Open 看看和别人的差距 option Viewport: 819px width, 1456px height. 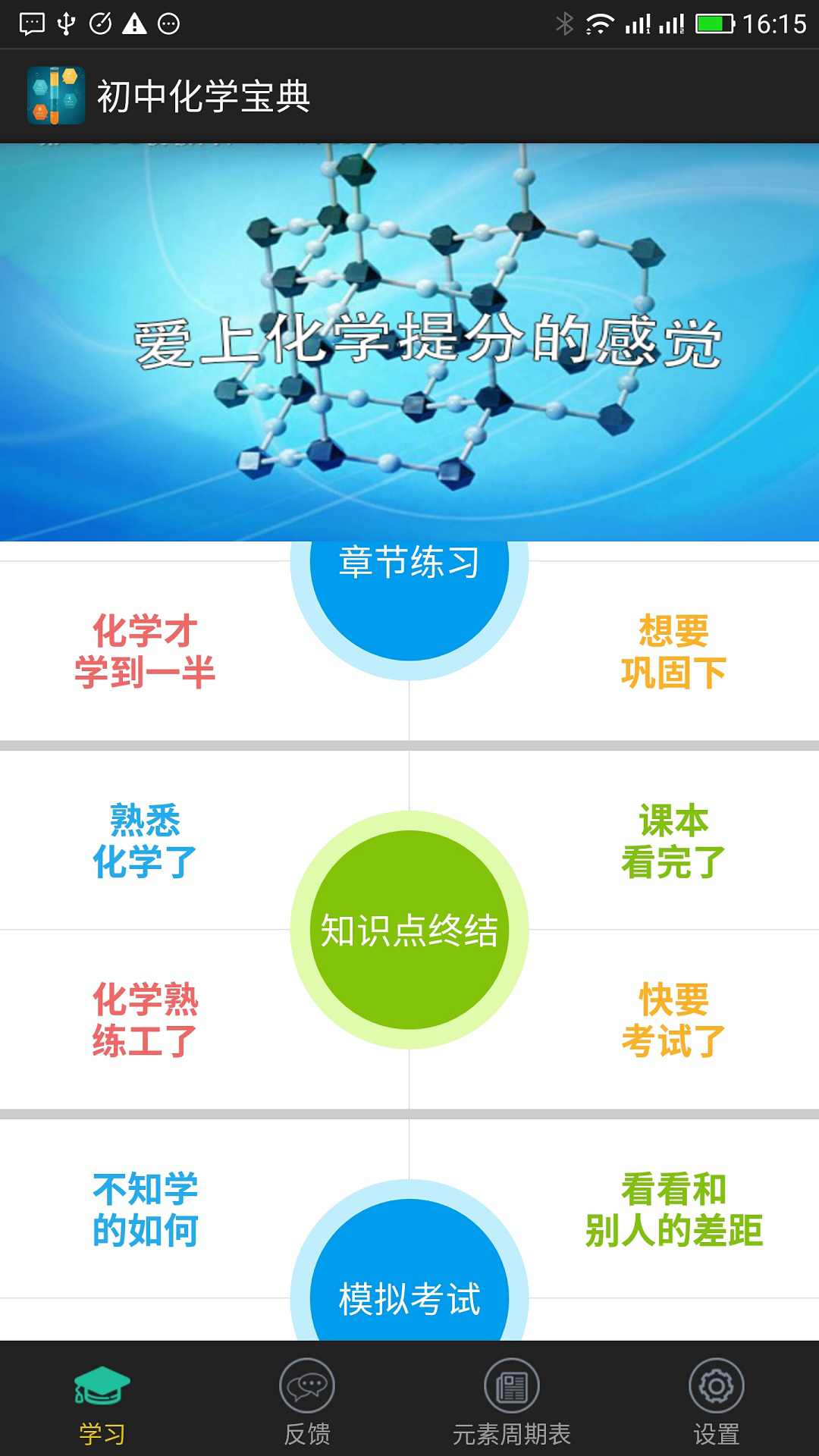[673, 1209]
